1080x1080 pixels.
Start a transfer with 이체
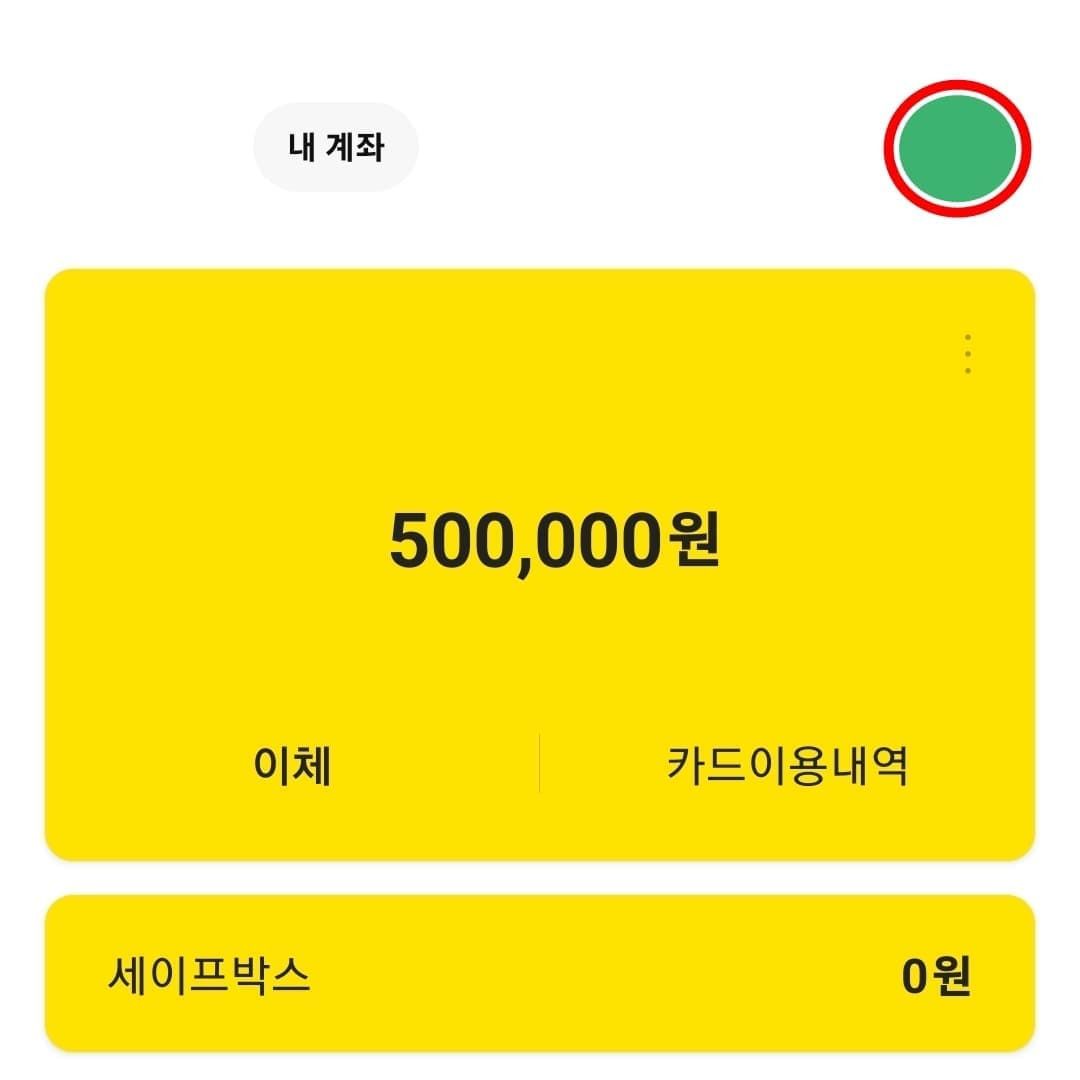[292, 766]
